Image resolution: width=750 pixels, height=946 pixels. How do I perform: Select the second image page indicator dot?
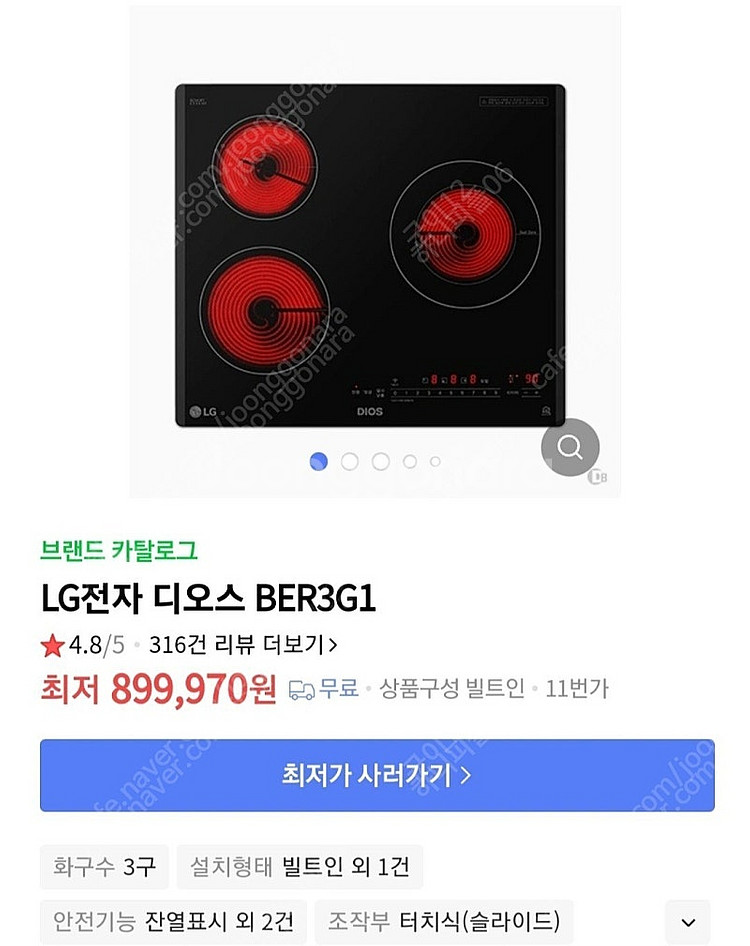[350, 461]
